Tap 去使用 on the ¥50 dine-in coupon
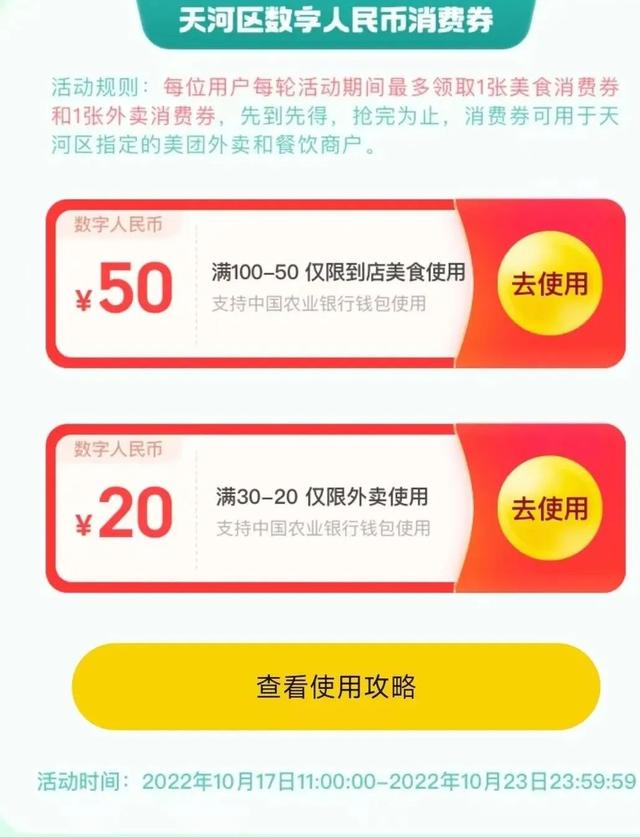 (x=549, y=283)
